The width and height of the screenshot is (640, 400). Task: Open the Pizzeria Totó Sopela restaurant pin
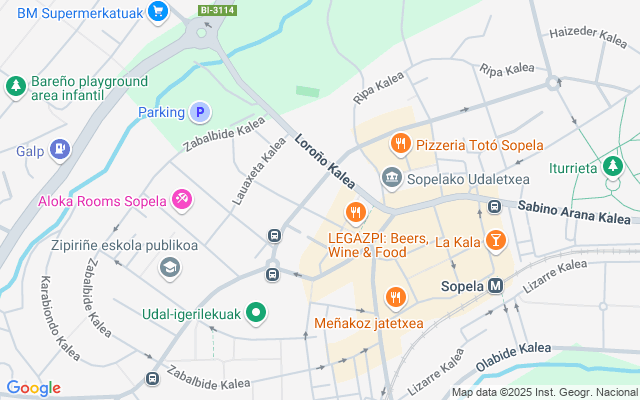pos(401,144)
